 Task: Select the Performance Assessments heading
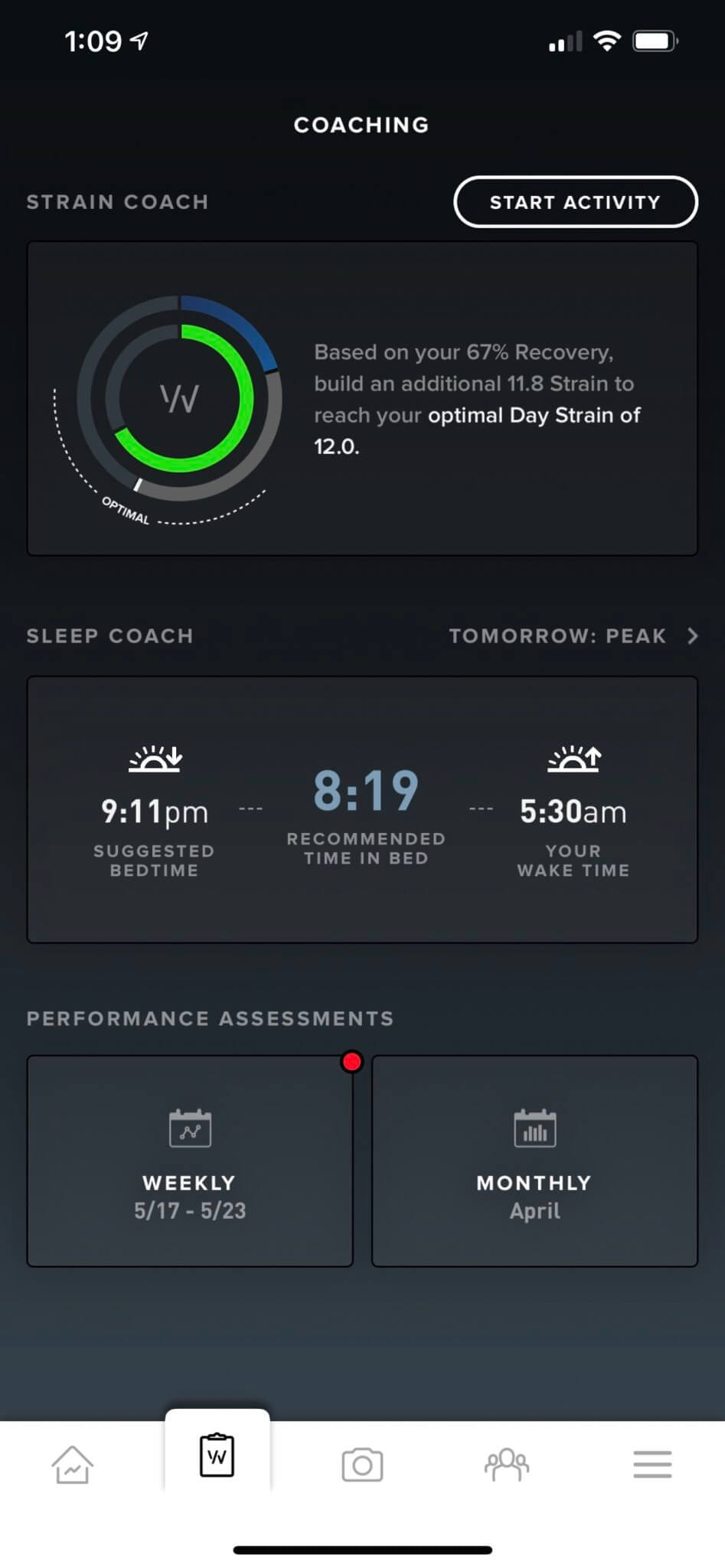210,1018
